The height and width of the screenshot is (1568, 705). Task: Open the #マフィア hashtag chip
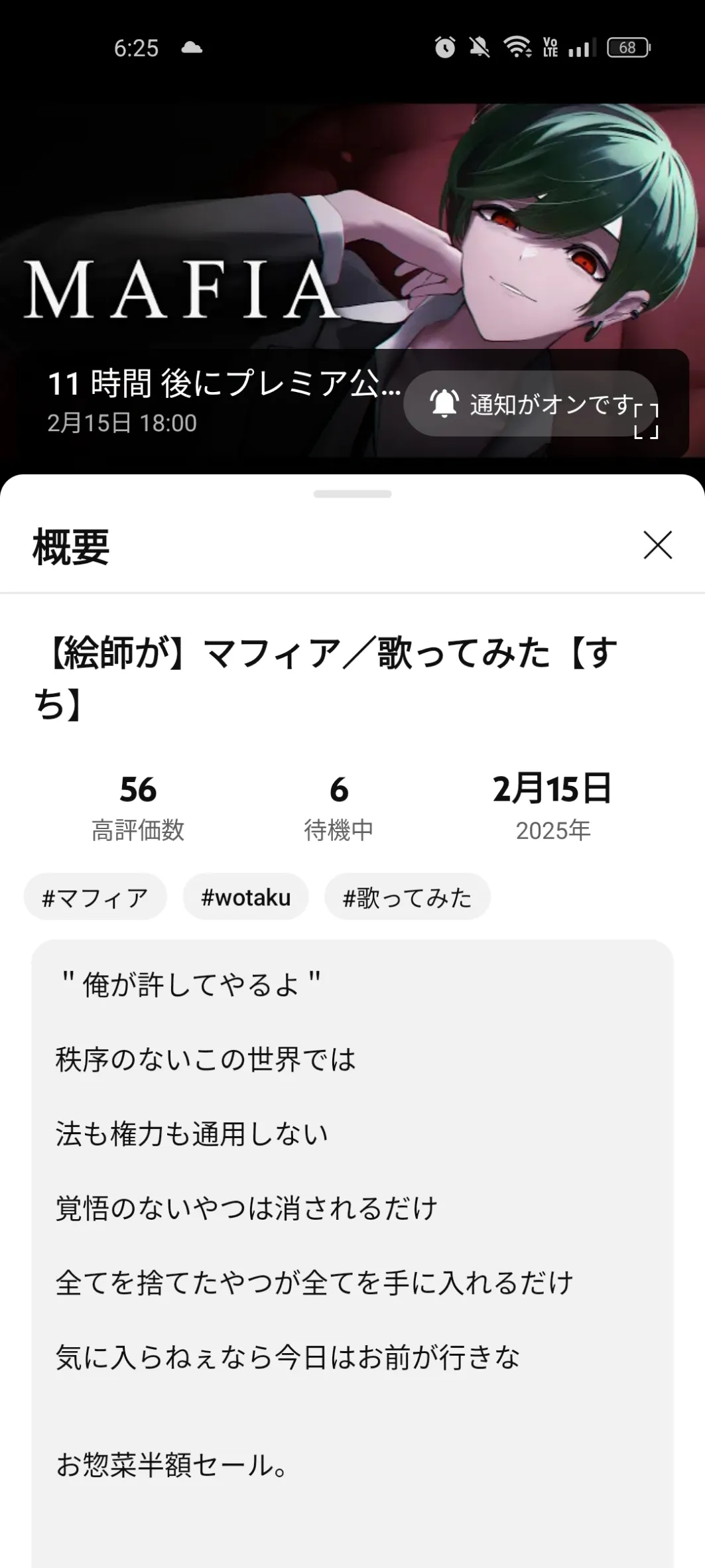[95, 897]
